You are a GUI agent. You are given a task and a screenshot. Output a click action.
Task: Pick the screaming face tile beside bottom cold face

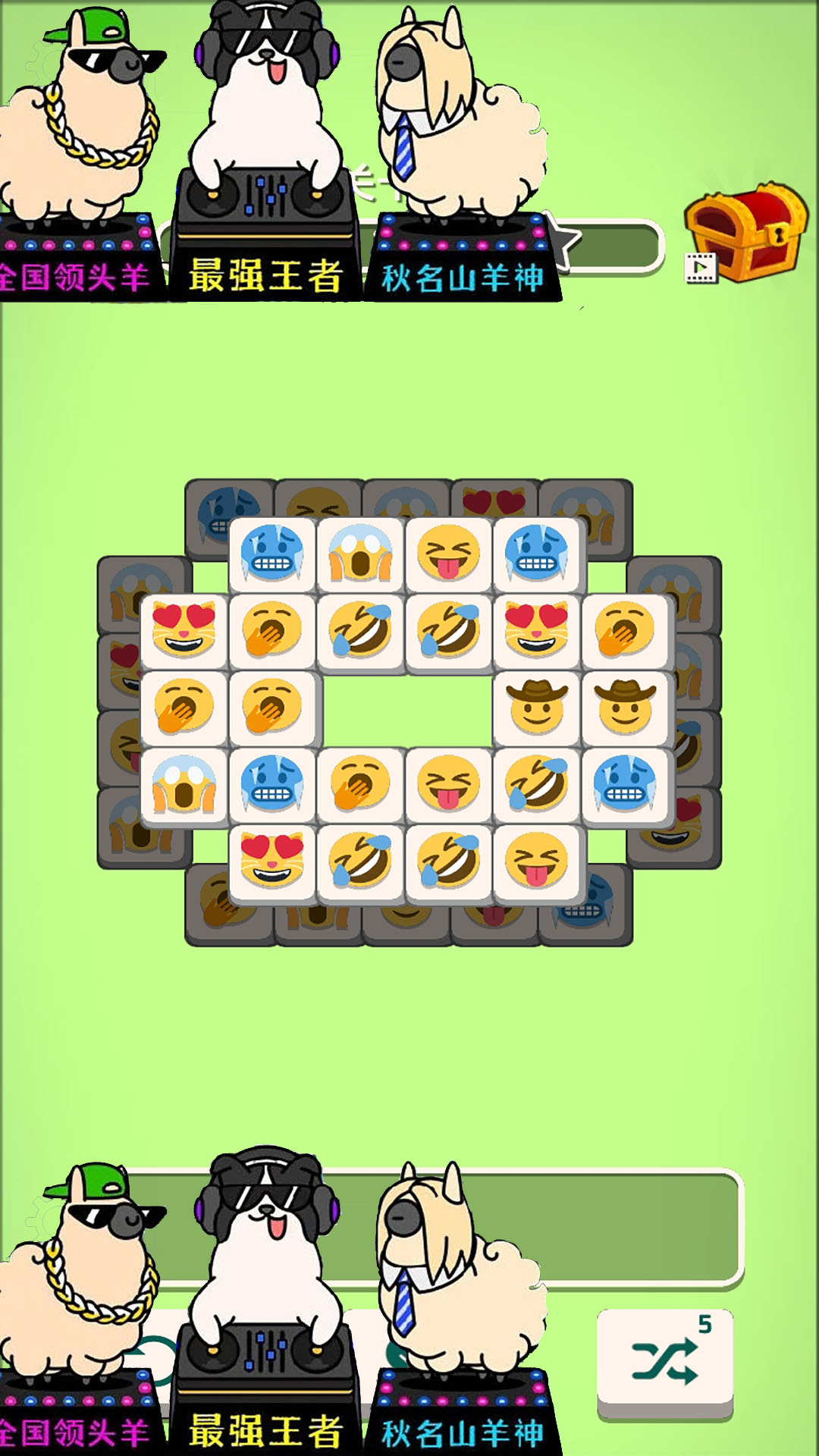(184, 784)
